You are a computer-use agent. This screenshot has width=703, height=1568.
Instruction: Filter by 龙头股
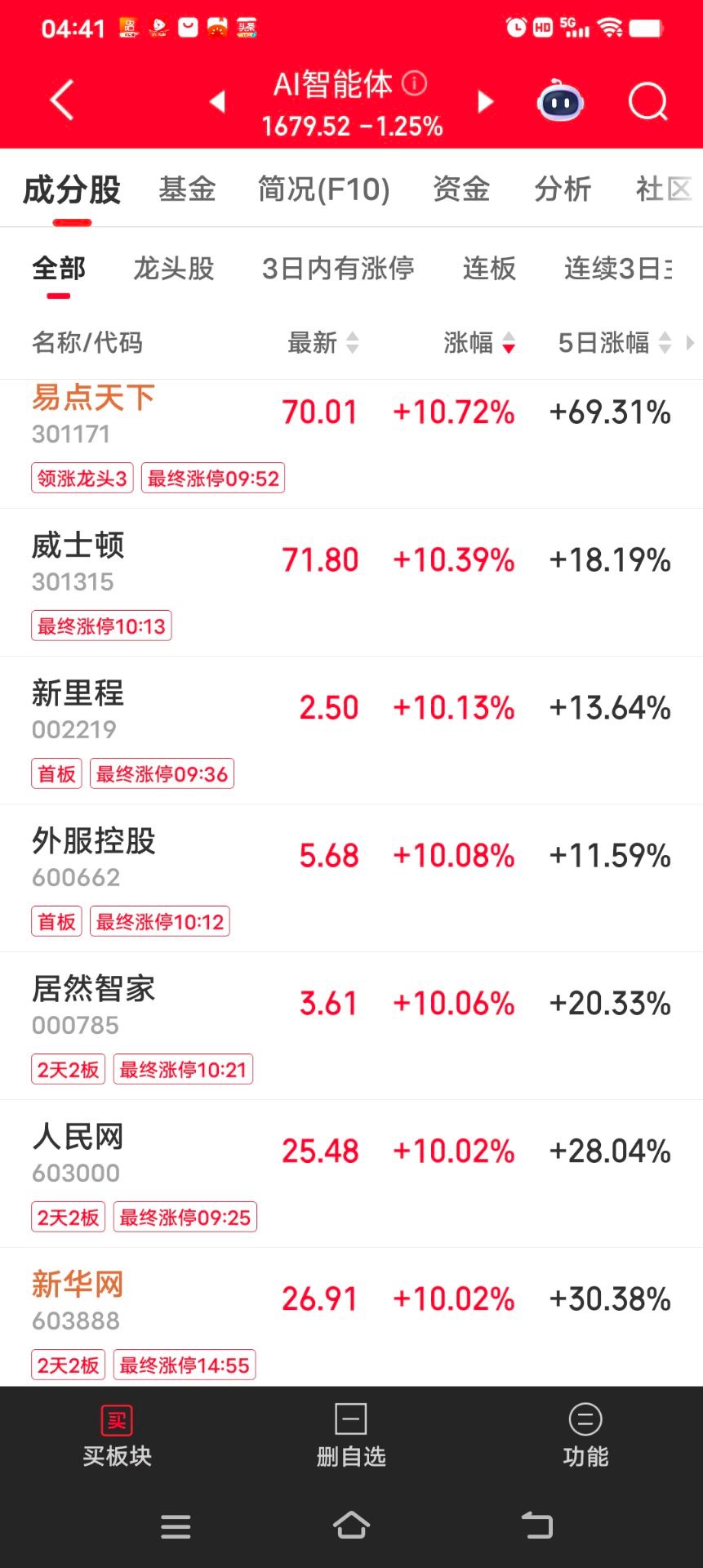tap(174, 268)
